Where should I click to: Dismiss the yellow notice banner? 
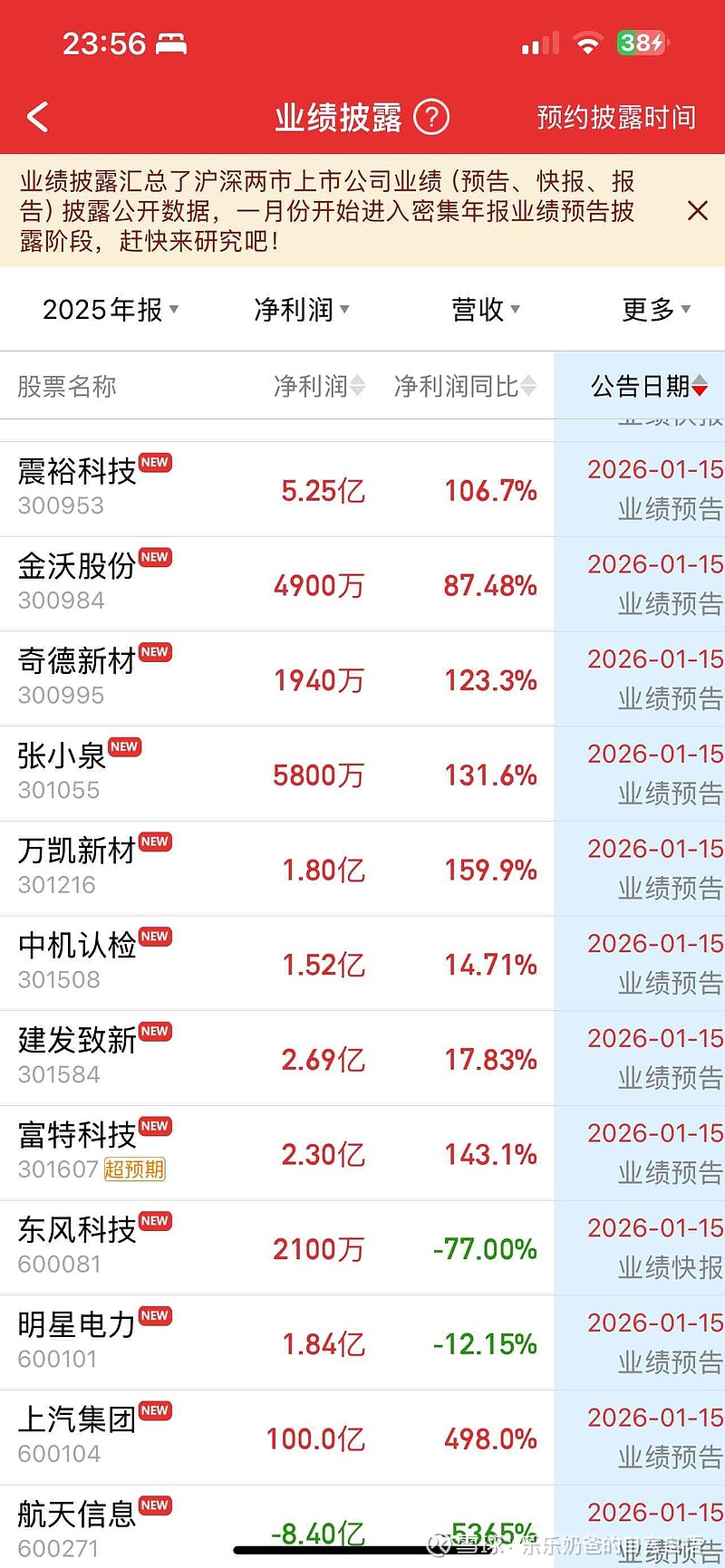pos(697,211)
